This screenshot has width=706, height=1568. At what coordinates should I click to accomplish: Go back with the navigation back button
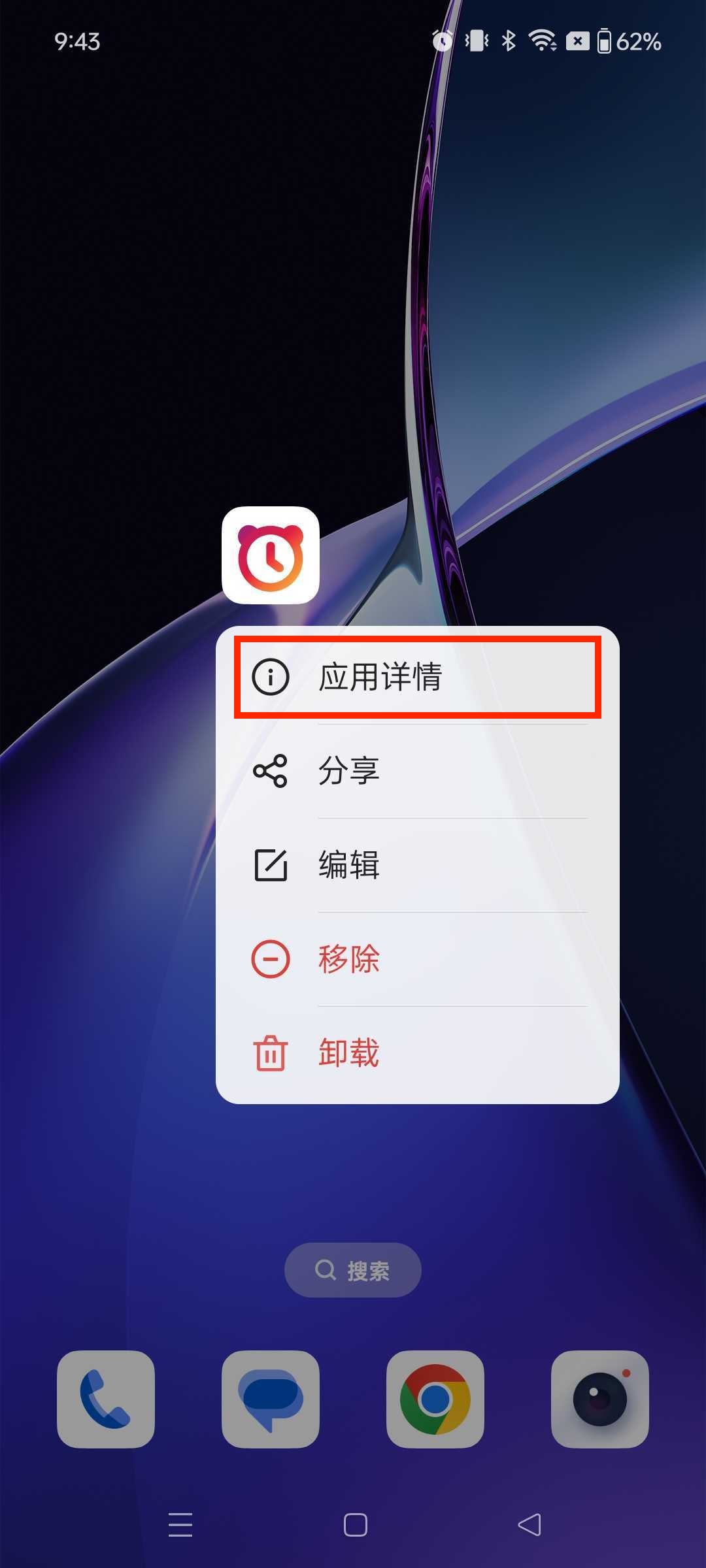[x=529, y=1525]
